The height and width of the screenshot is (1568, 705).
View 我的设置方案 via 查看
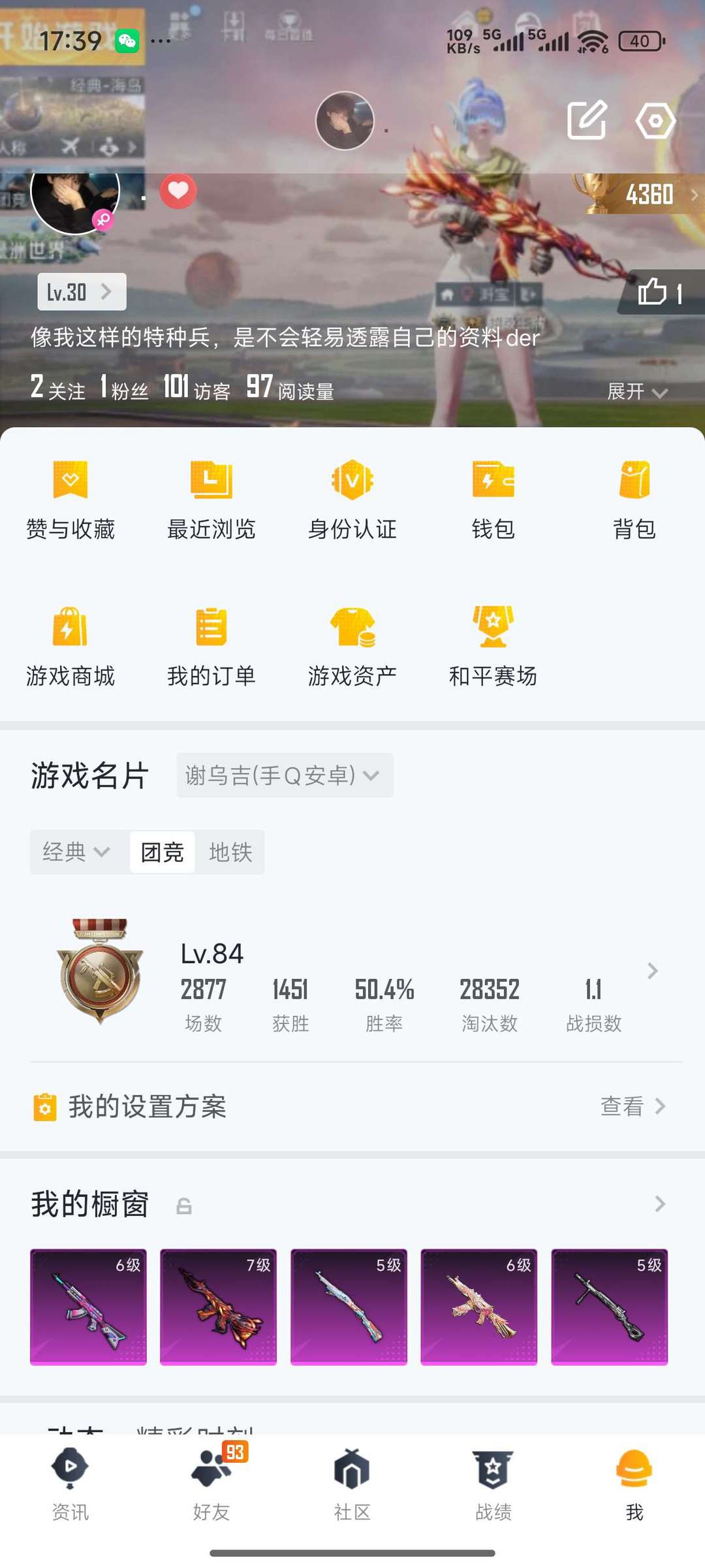(632, 1106)
